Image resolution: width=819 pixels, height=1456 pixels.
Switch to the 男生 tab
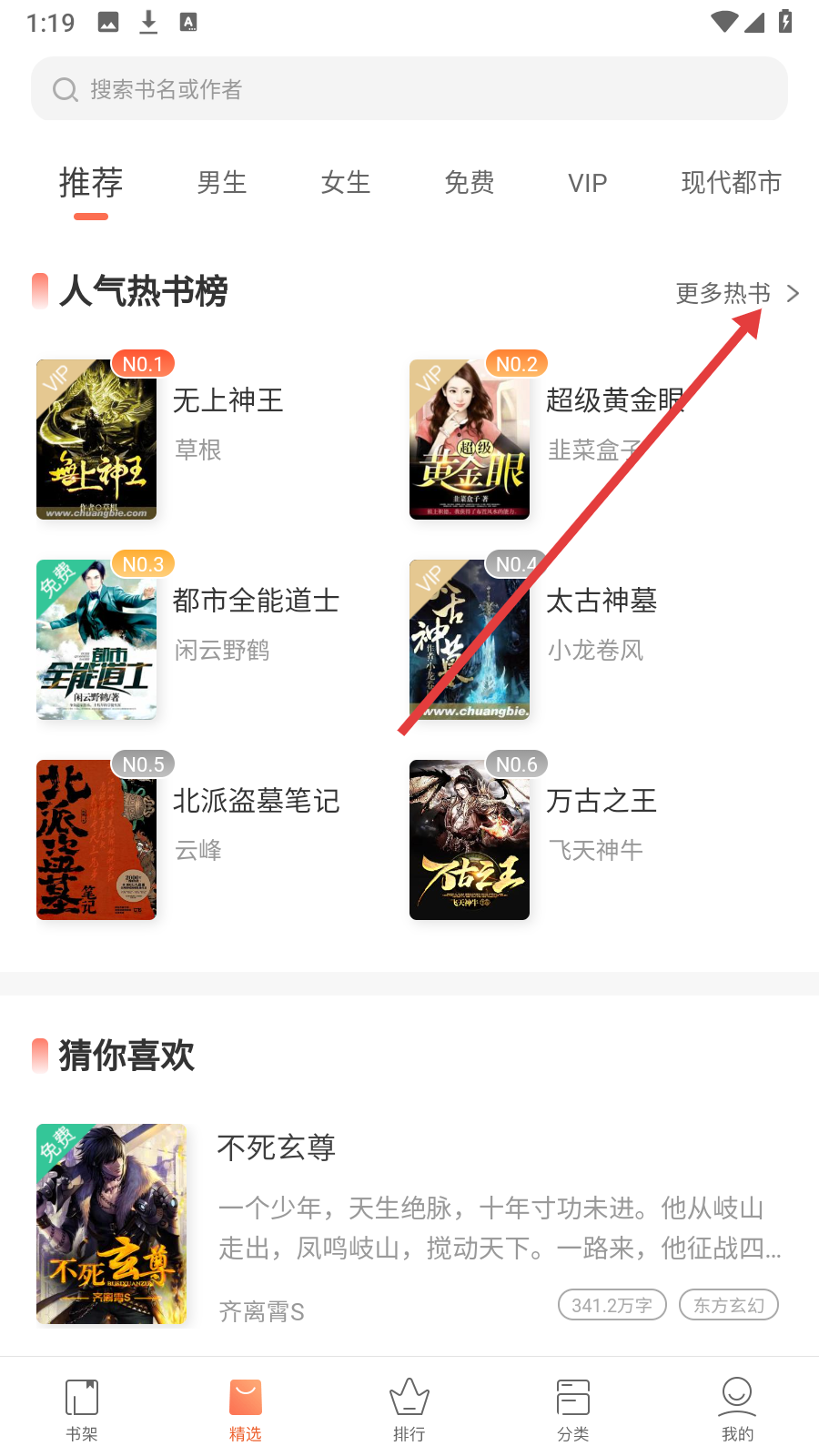222,183
